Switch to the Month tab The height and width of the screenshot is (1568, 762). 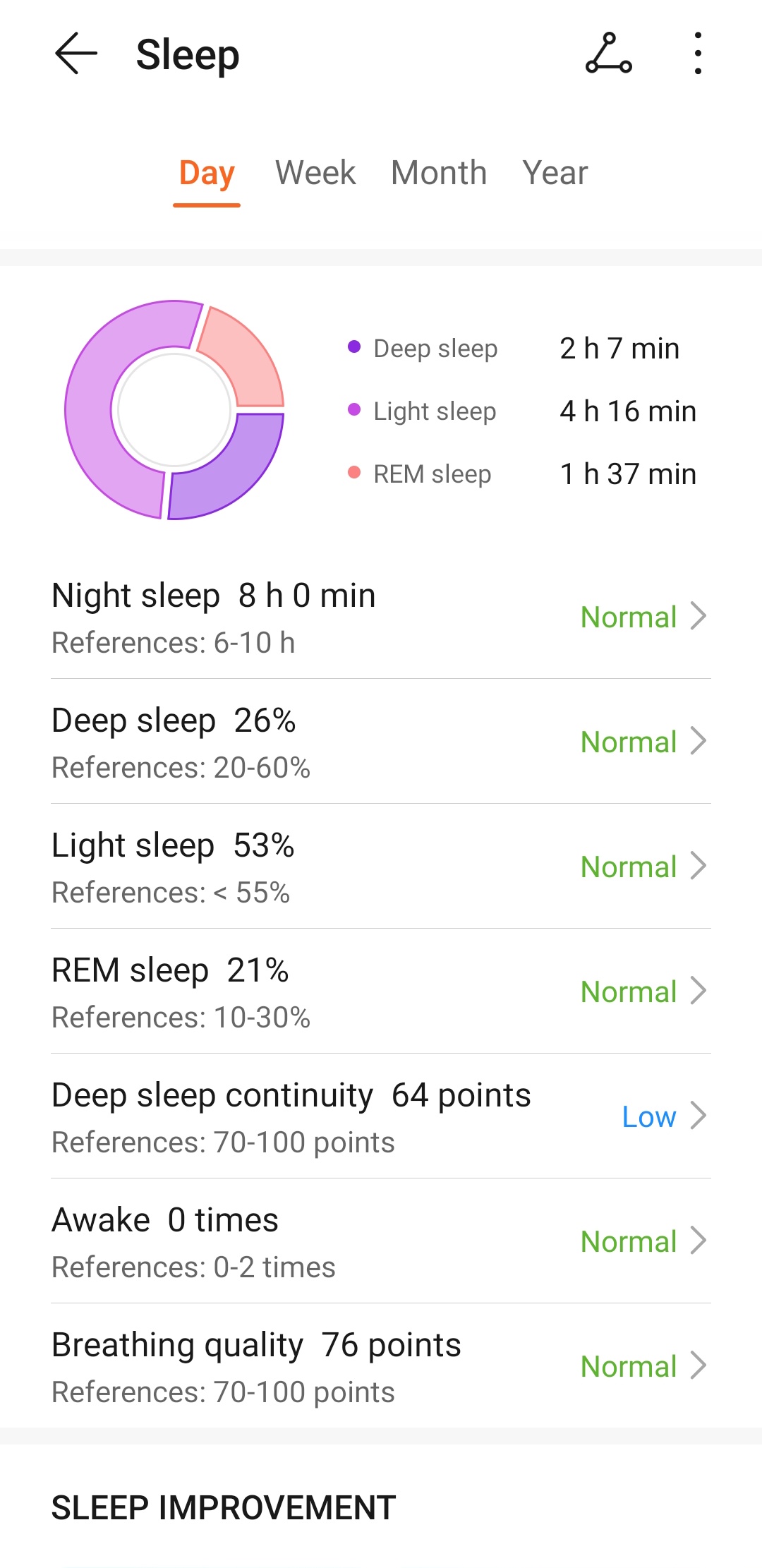pos(439,173)
